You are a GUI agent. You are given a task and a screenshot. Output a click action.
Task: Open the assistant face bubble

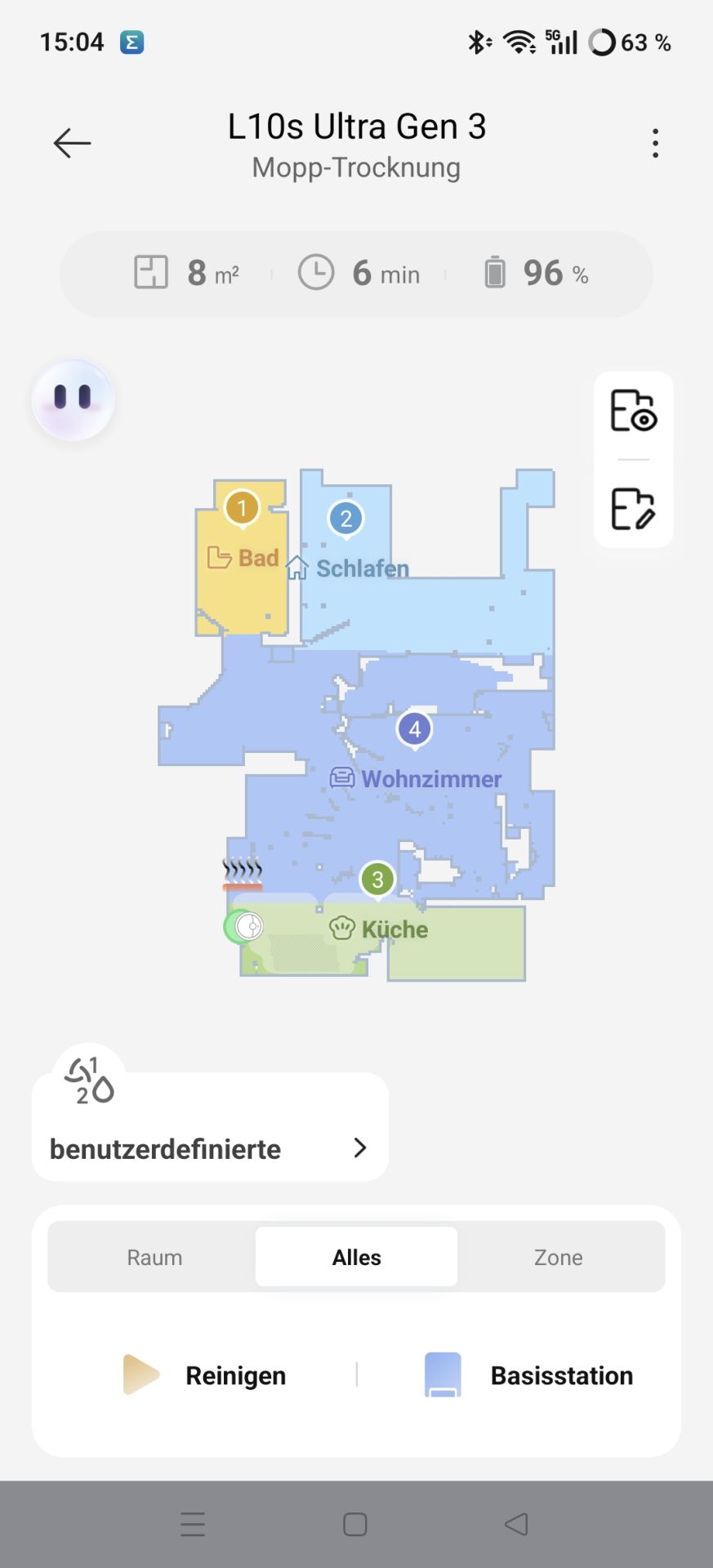tap(73, 399)
